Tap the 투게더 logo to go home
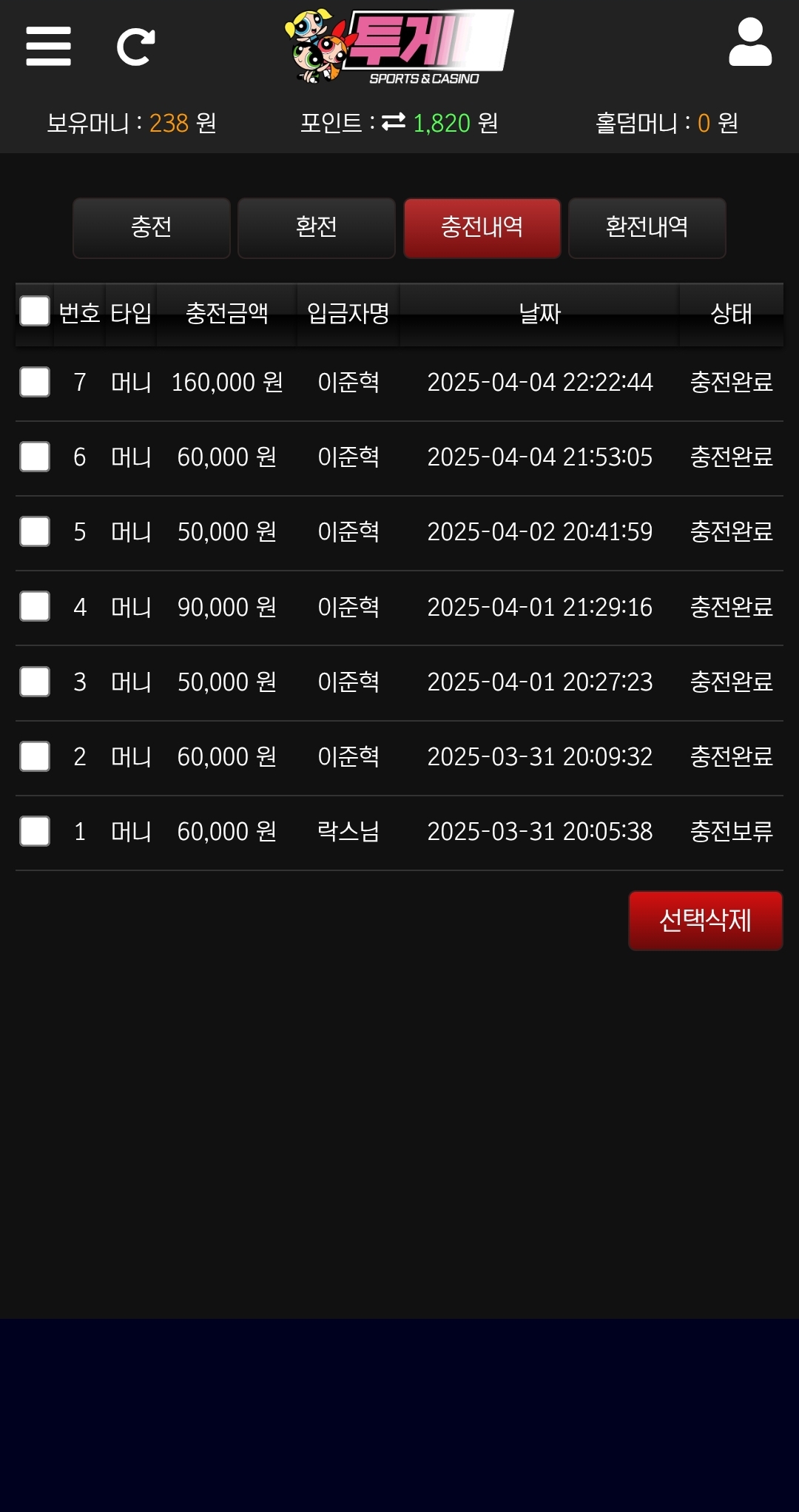This screenshot has height=1512, width=799. pos(399,46)
